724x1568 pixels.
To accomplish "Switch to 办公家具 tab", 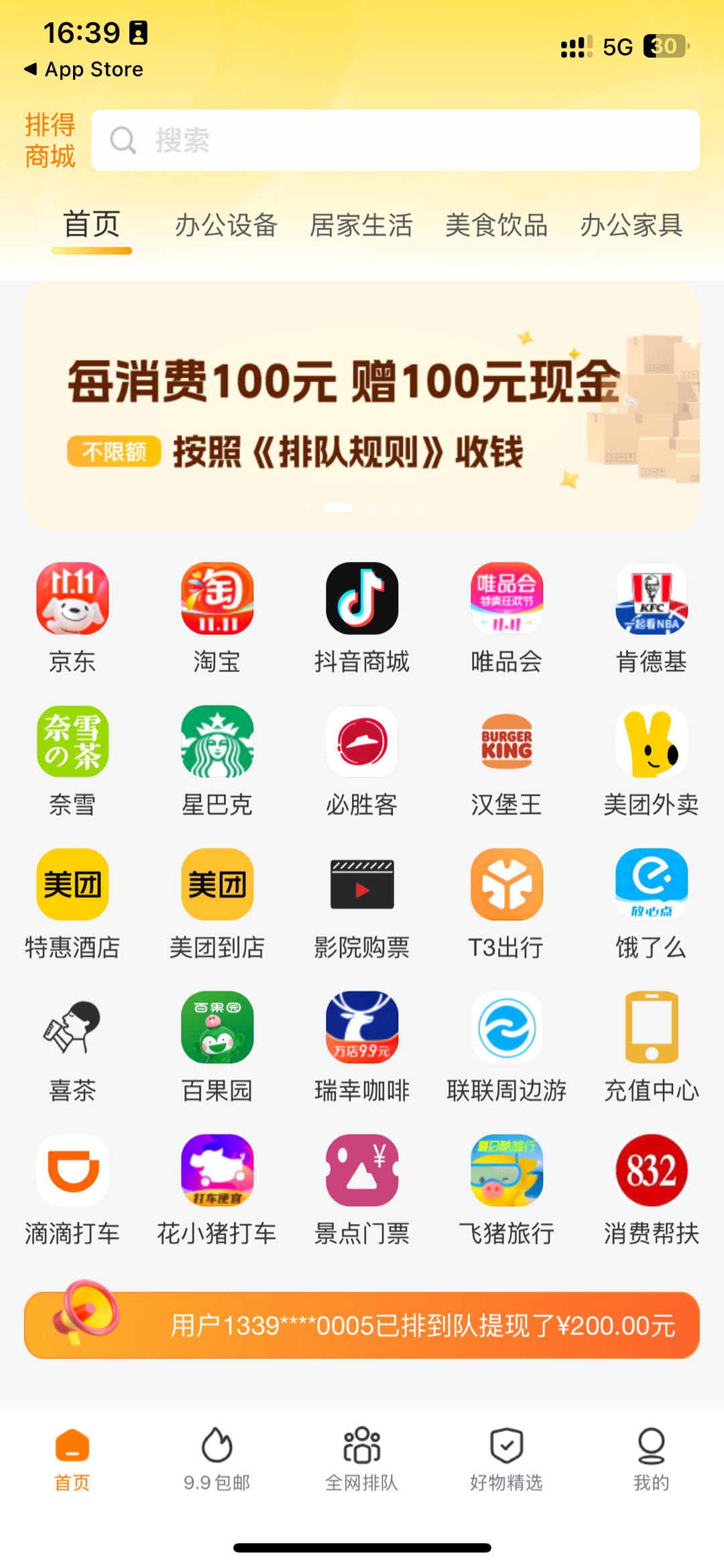I will (631, 225).
